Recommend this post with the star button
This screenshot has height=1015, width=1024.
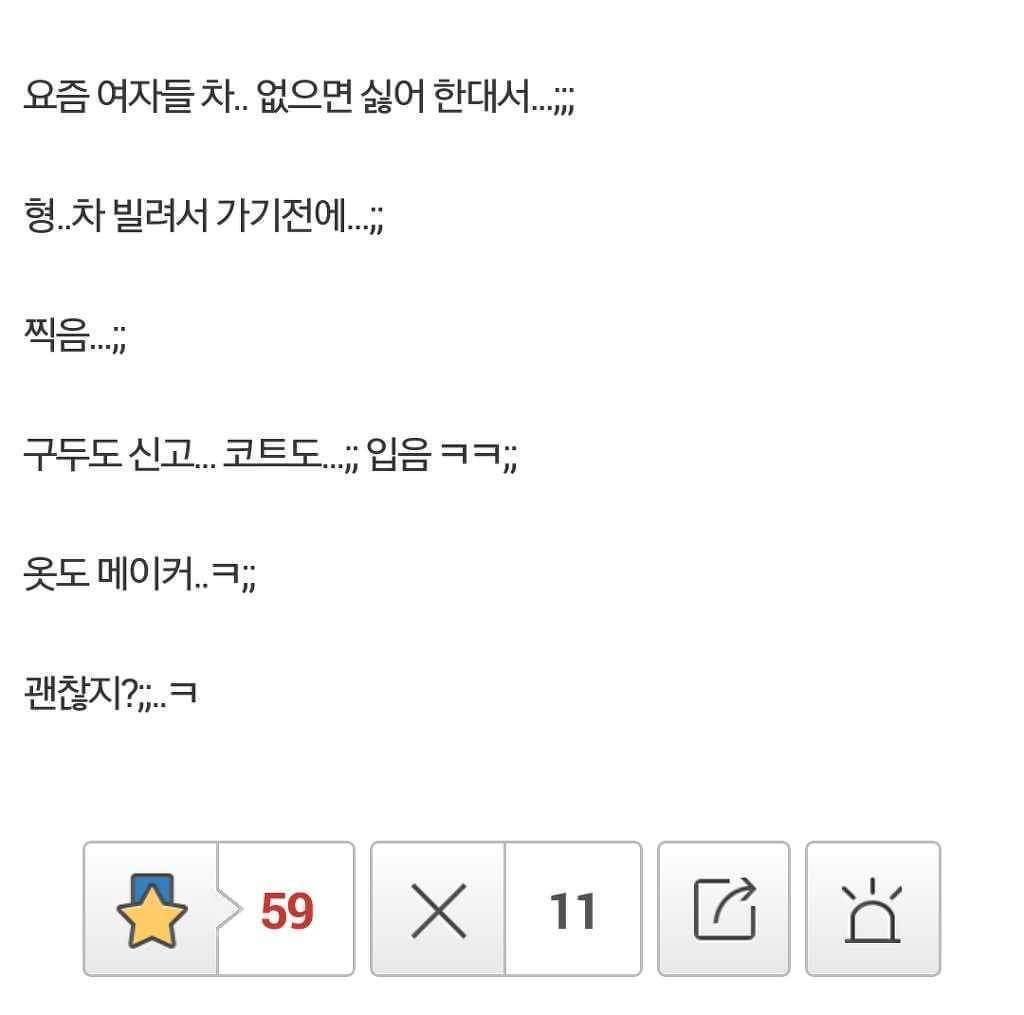click(x=152, y=909)
